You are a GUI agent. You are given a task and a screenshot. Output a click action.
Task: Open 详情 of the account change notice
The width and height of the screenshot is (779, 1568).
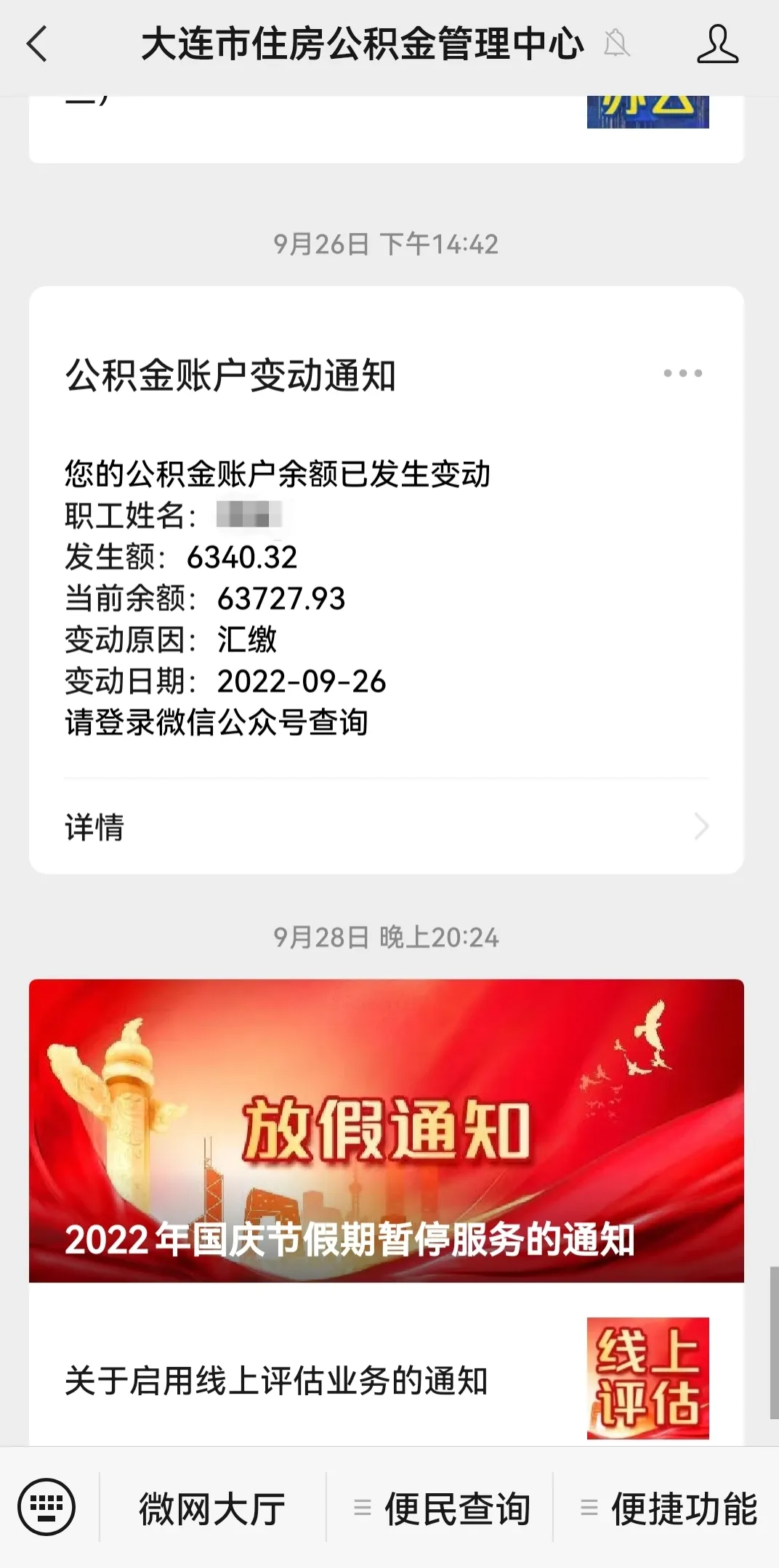[x=385, y=826]
